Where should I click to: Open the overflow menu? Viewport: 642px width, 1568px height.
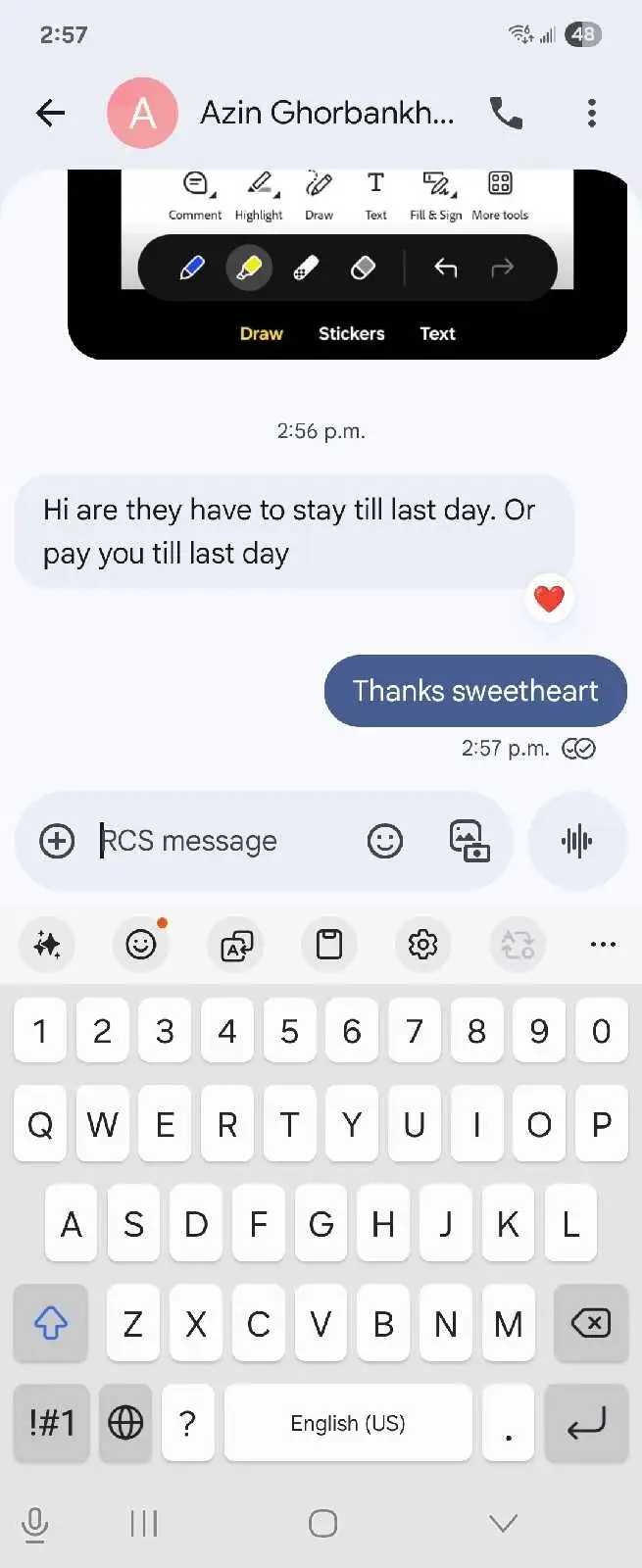tap(591, 114)
